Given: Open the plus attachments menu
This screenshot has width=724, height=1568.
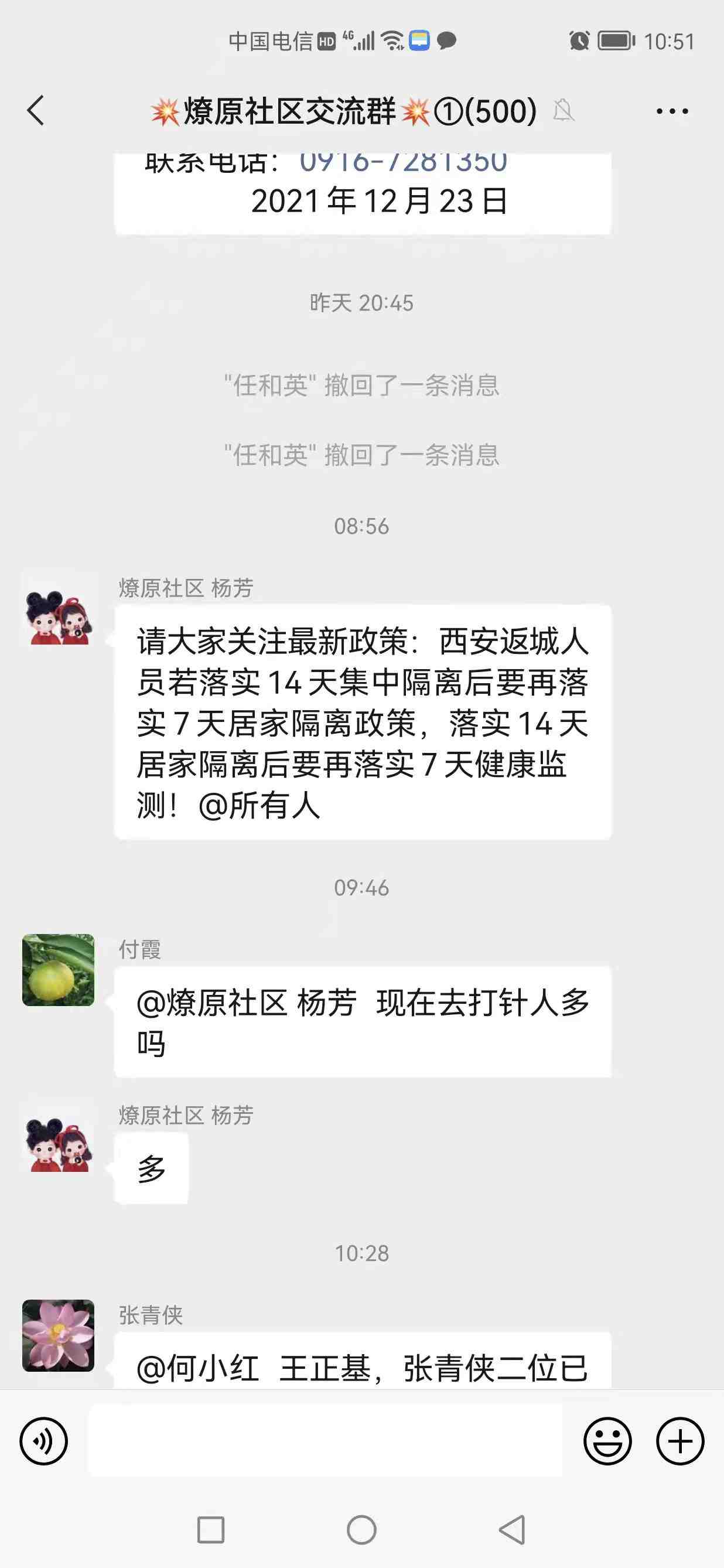Looking at the screenshot, I should pyautogui.click(x=679, y=1441).
